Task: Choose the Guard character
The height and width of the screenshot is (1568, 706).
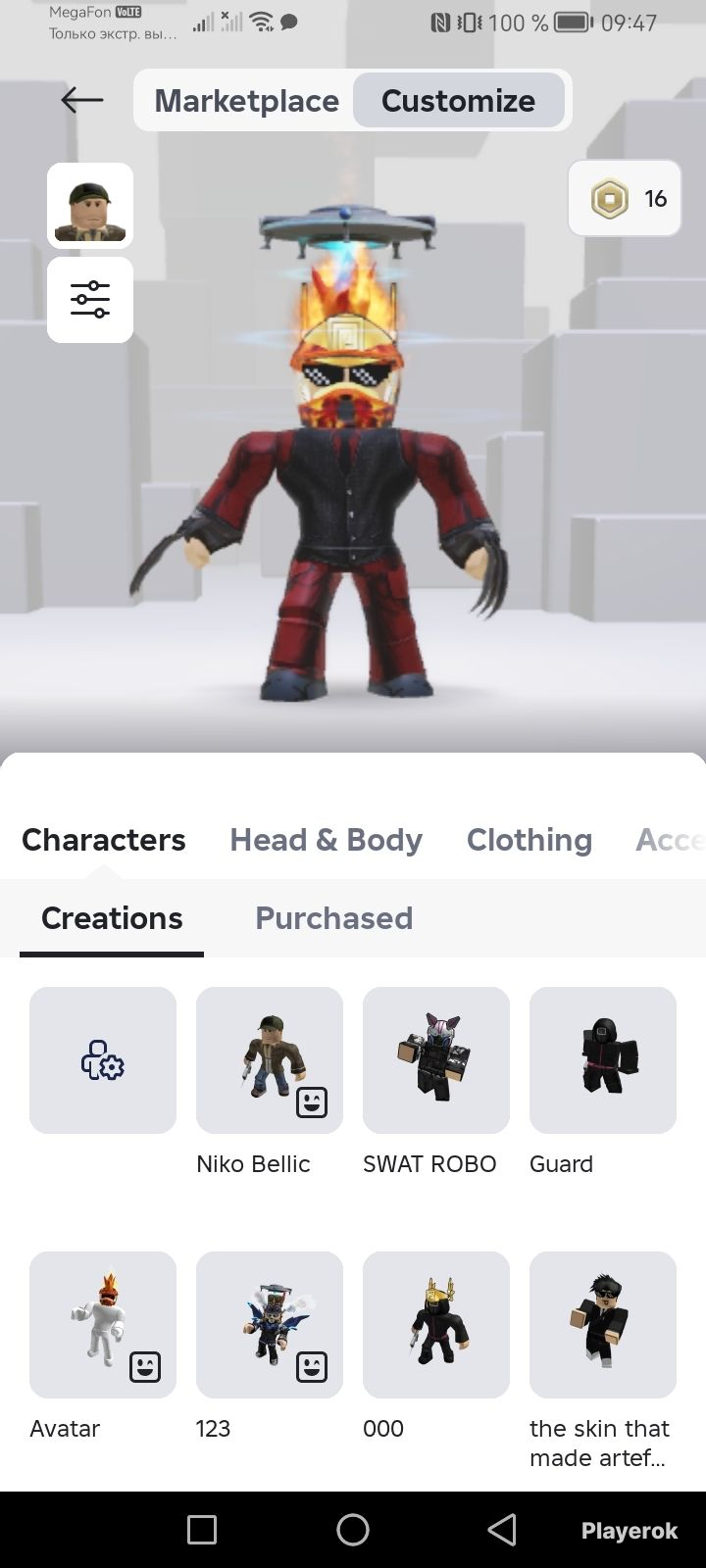Action: point(603,1060)
